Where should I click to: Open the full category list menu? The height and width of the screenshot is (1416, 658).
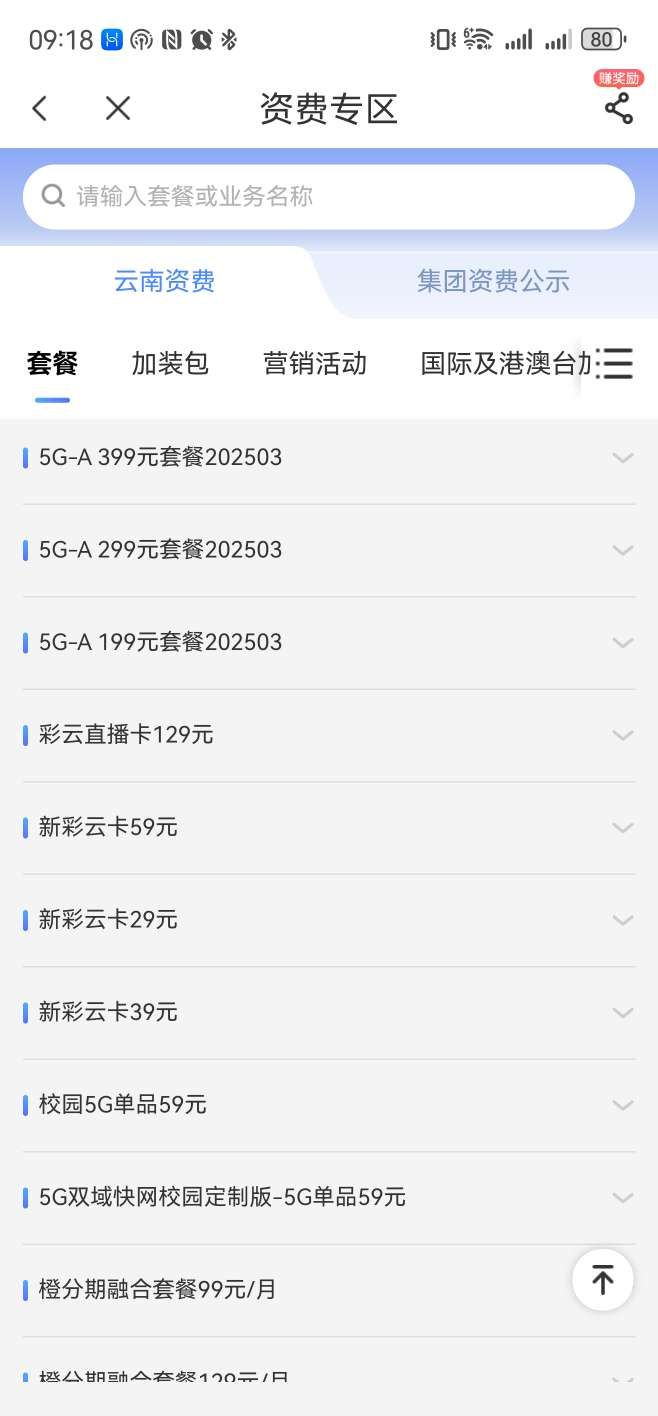pyautogui.click(x=614, y=363)
